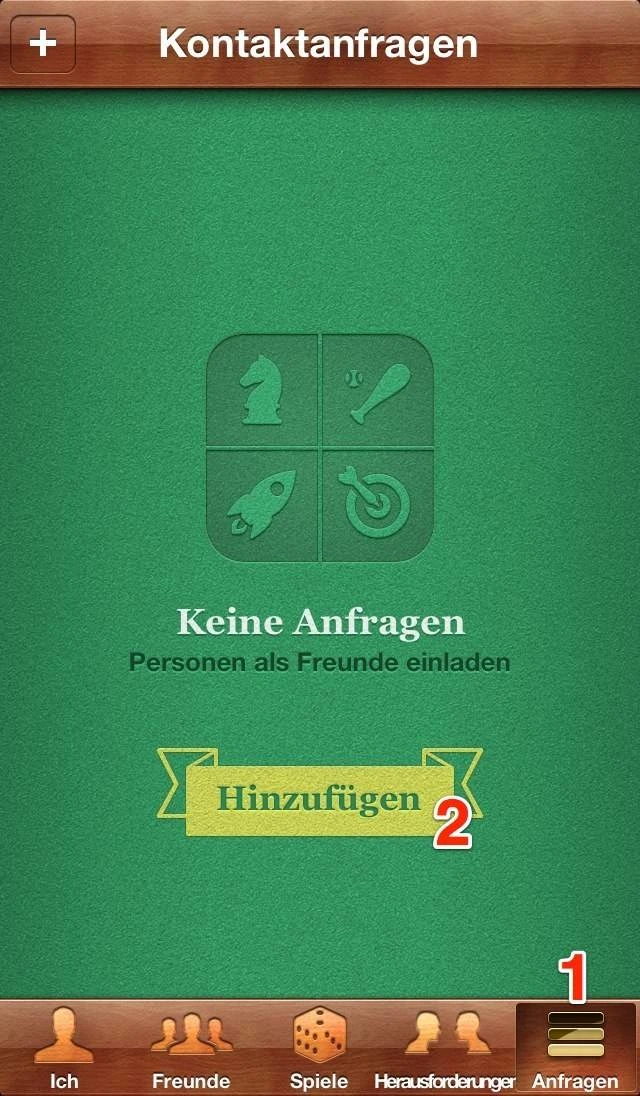This screenshot has width=640, height=1096.
Task: Tap the Hinzufügen banner button
Action: click(319, 799)
